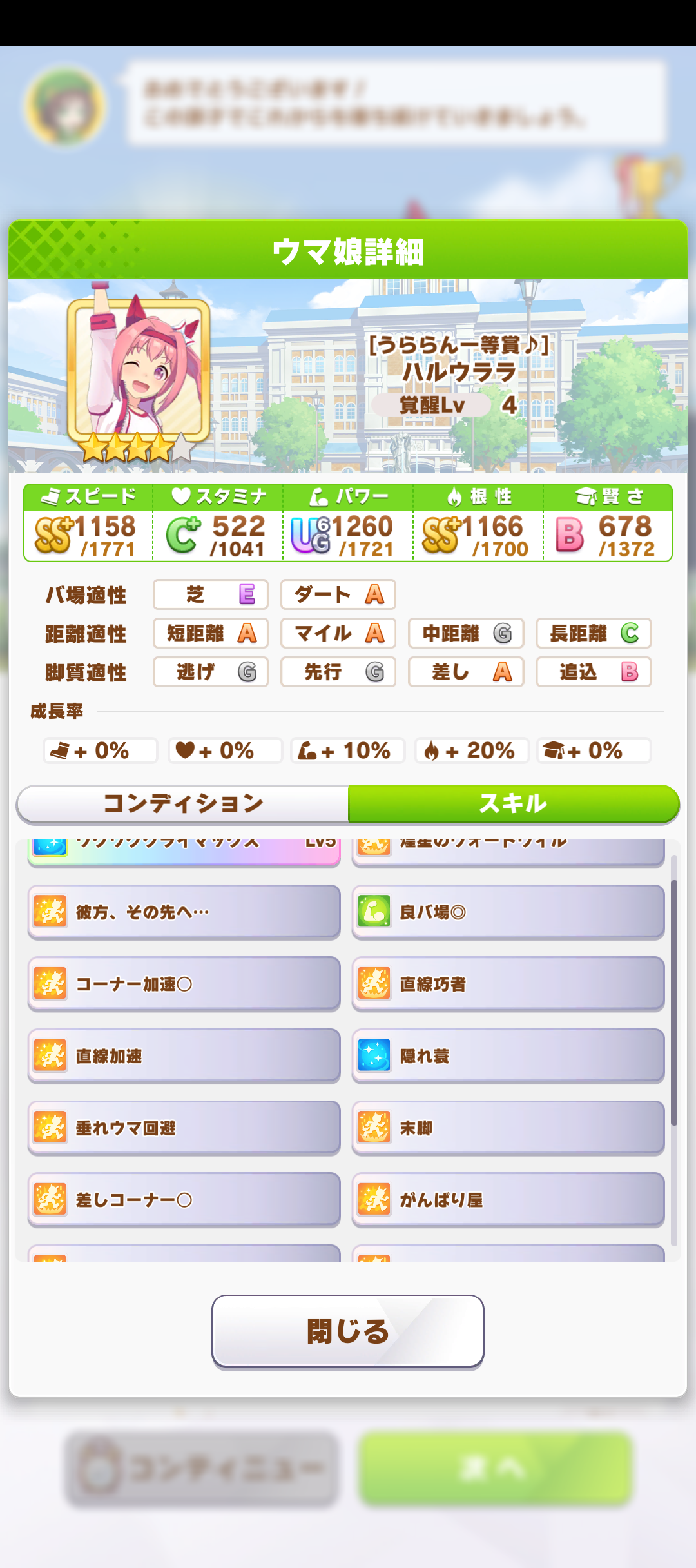Open the 末脚 skill entry
The height and width of the screenshot is (1568, 696).
click(x=508, y=1128)
